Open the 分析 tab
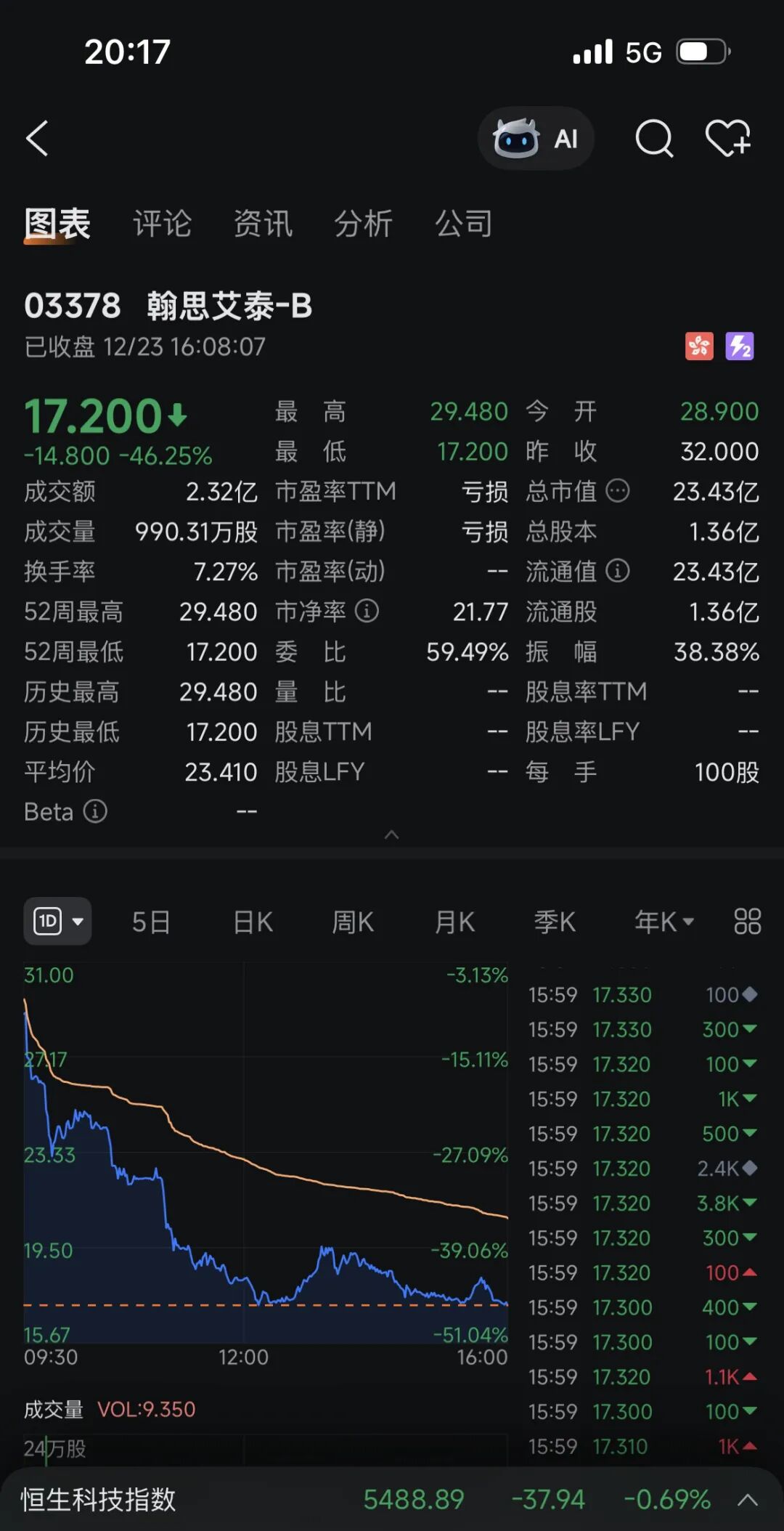 pyautogui.click(x=363, y=224)
